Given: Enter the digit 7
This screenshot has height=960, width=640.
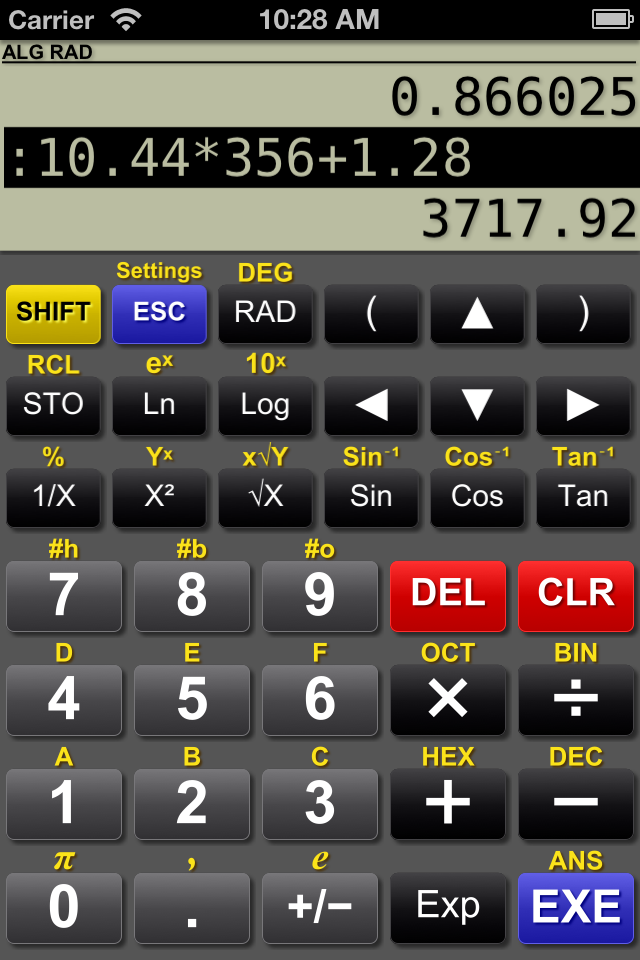Looking at the screenshot, I should pyautogui.click(x=64, y=595).
